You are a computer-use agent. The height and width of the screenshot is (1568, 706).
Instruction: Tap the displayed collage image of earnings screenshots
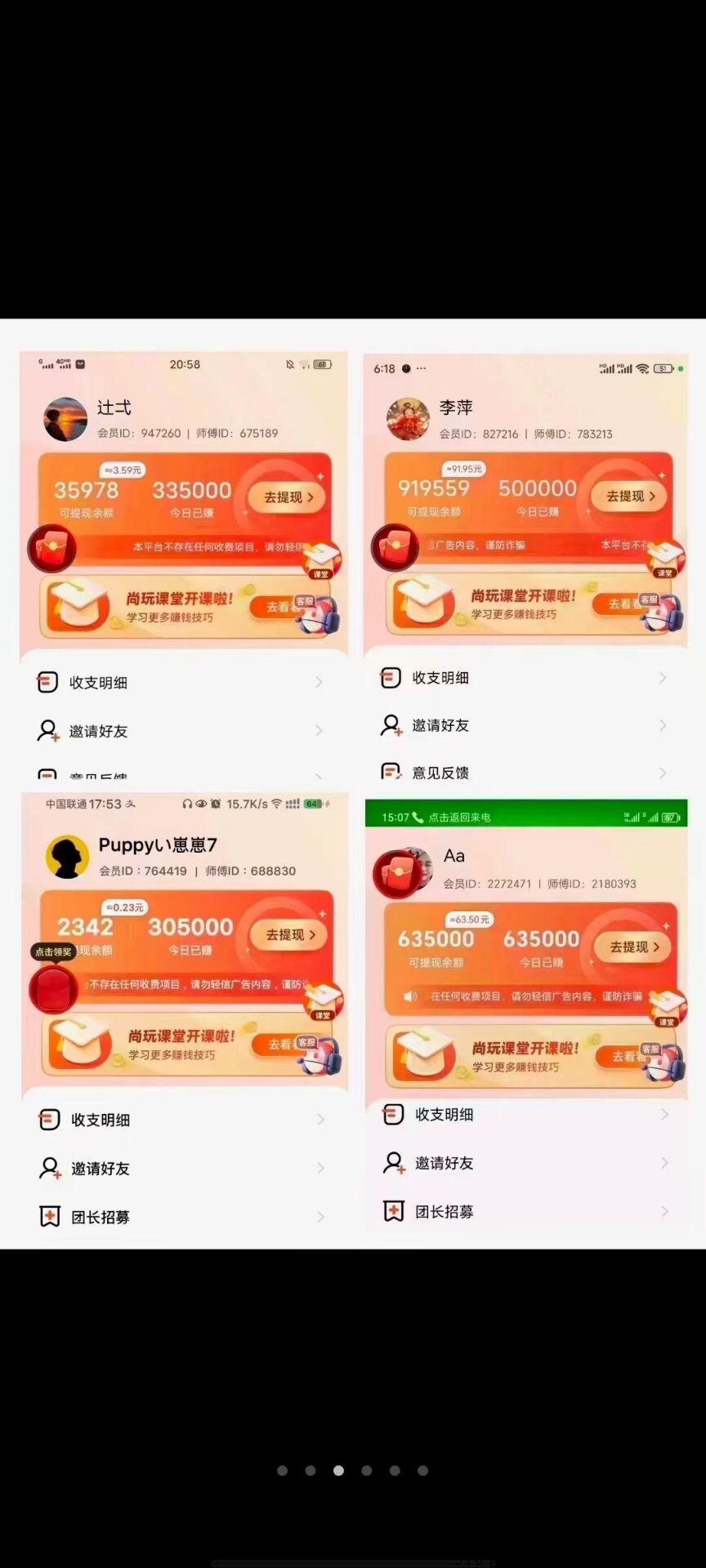pos(353,784)
